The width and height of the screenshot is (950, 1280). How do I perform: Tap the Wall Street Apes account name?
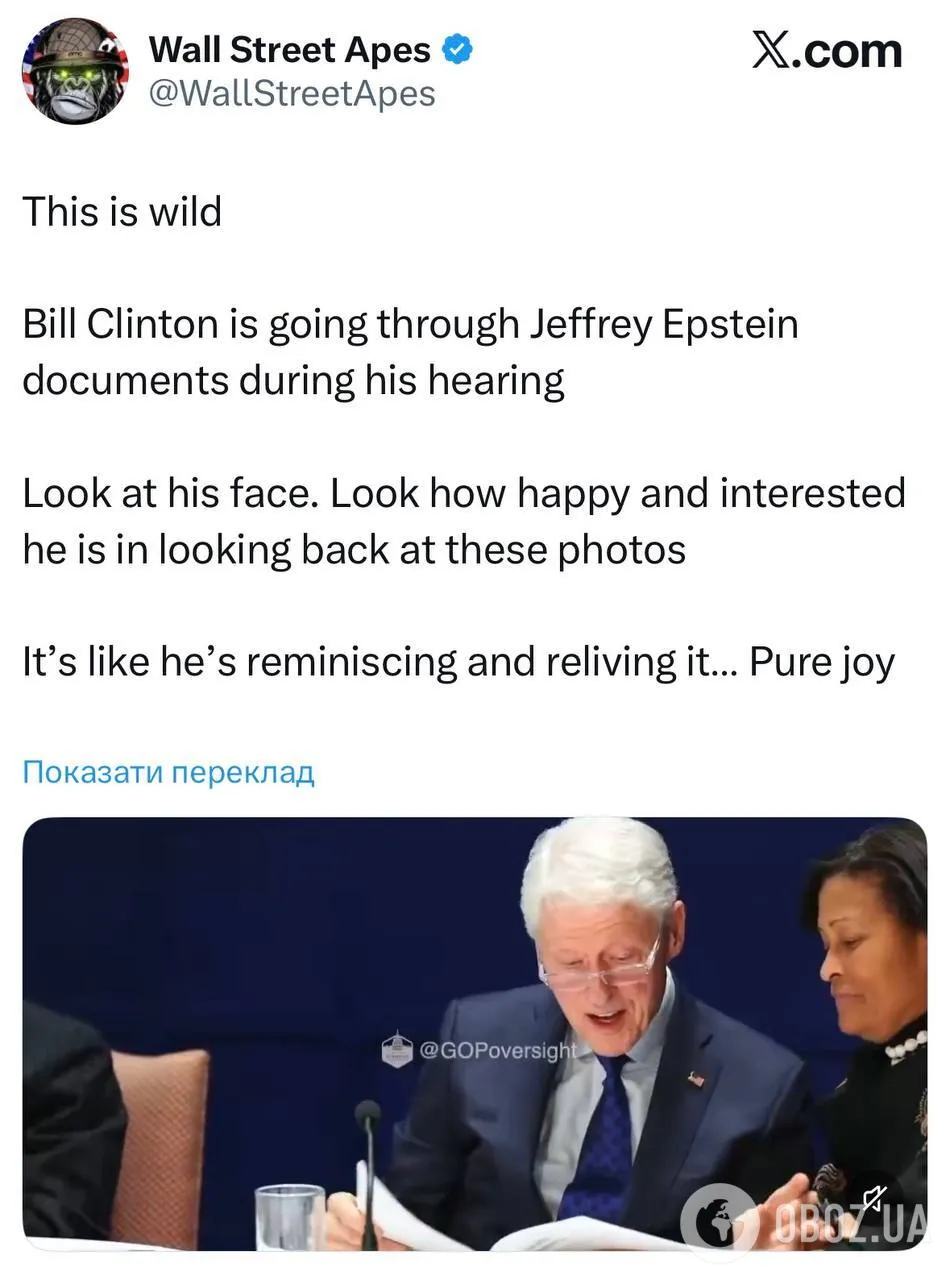point(290,49)
